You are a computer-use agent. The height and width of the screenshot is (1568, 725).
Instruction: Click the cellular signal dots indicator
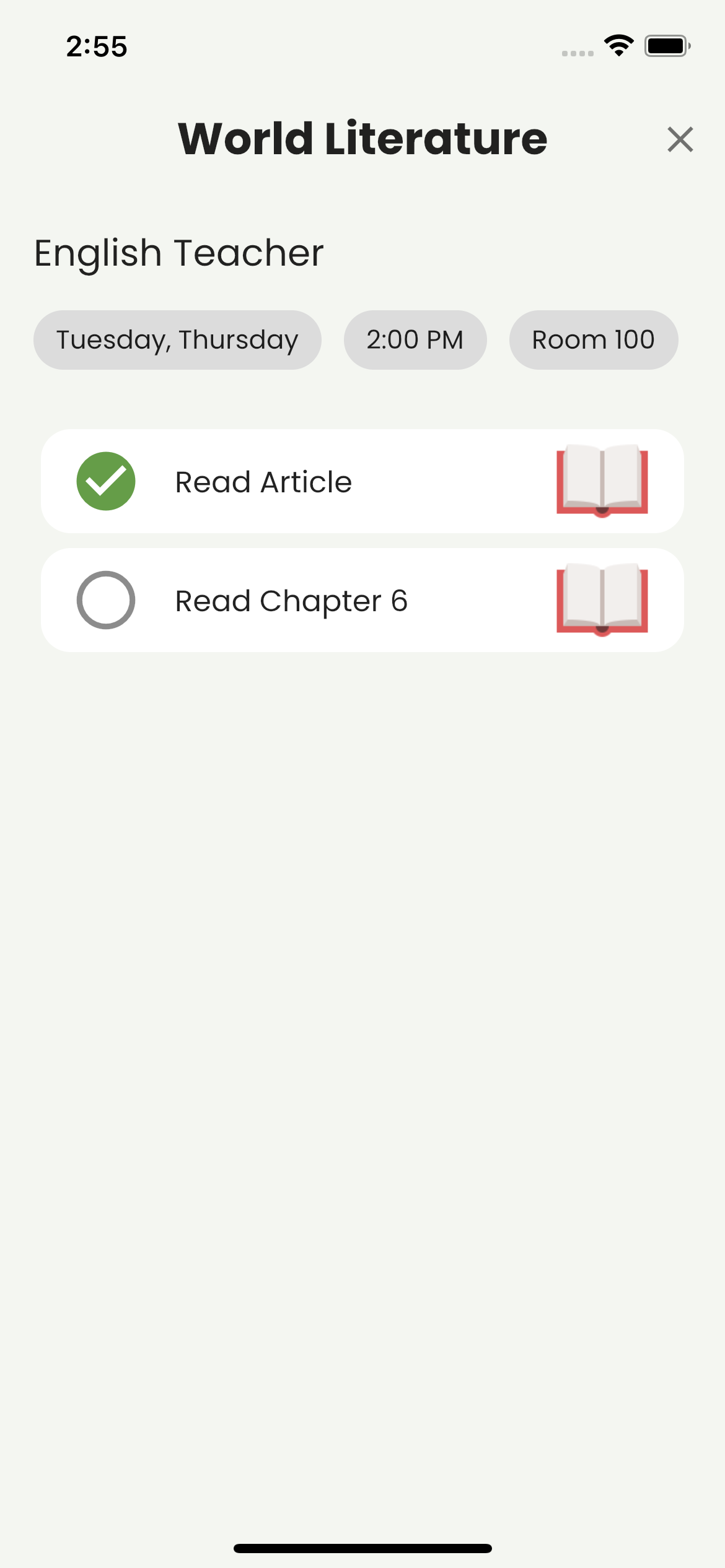coord(576,53)
